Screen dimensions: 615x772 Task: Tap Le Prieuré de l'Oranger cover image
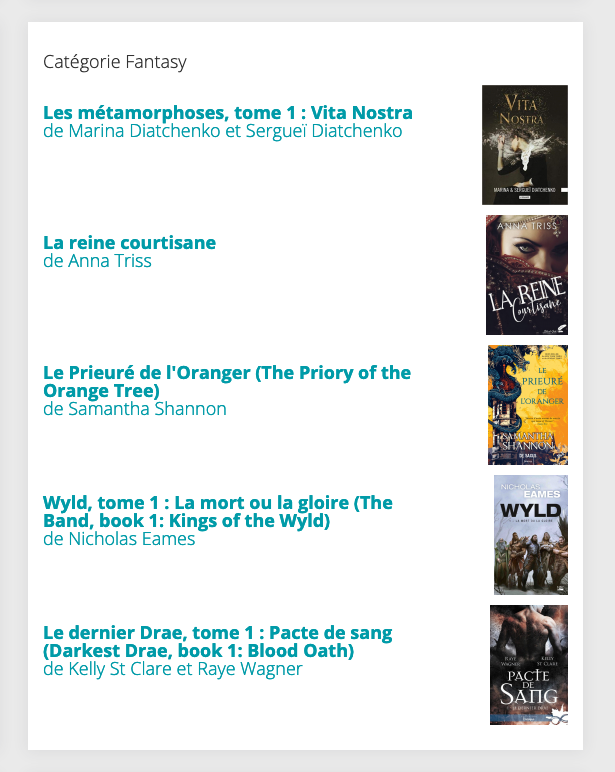(527, 405)
